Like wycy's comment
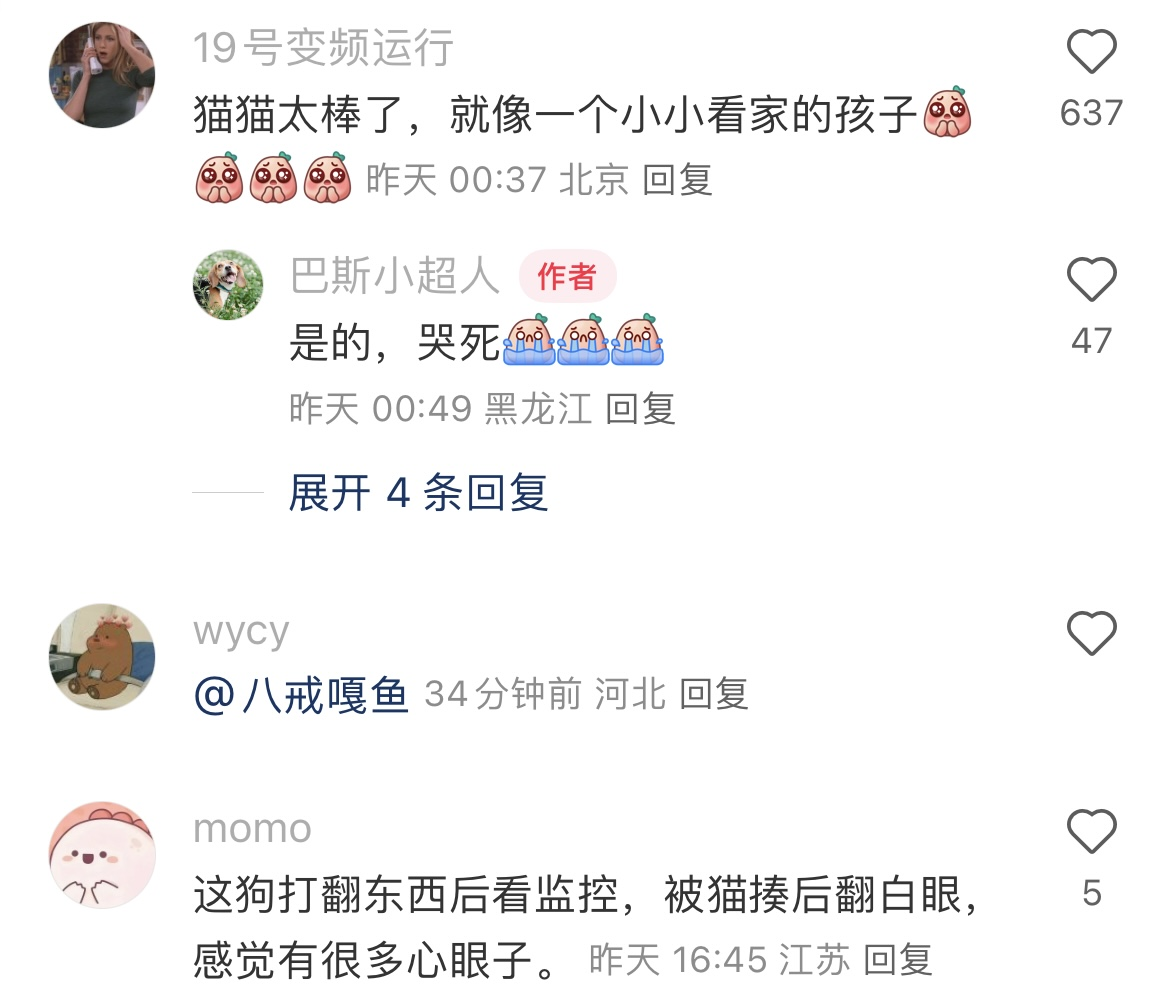The image size is (1170, 1004). tap(1091, 633)
